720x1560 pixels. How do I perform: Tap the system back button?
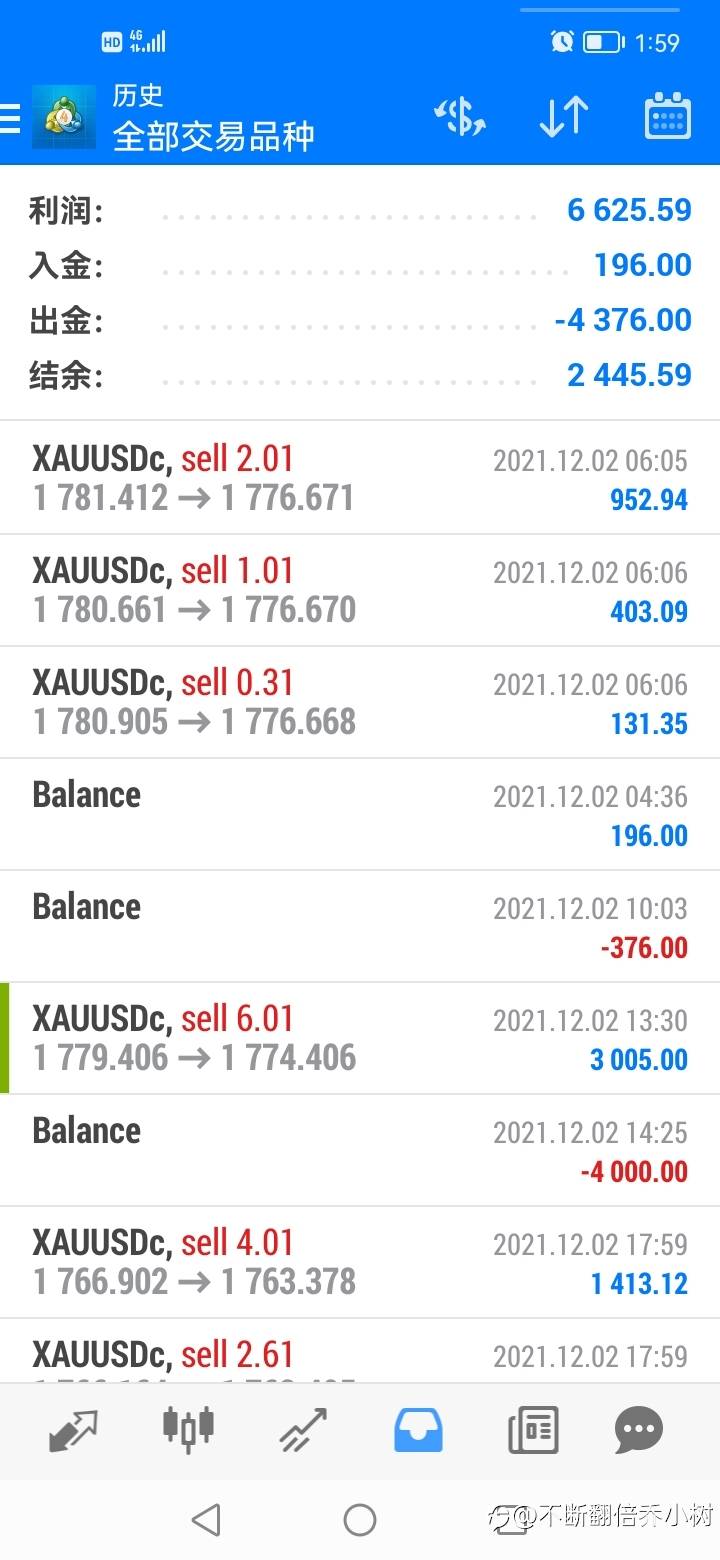[205, 1520]
